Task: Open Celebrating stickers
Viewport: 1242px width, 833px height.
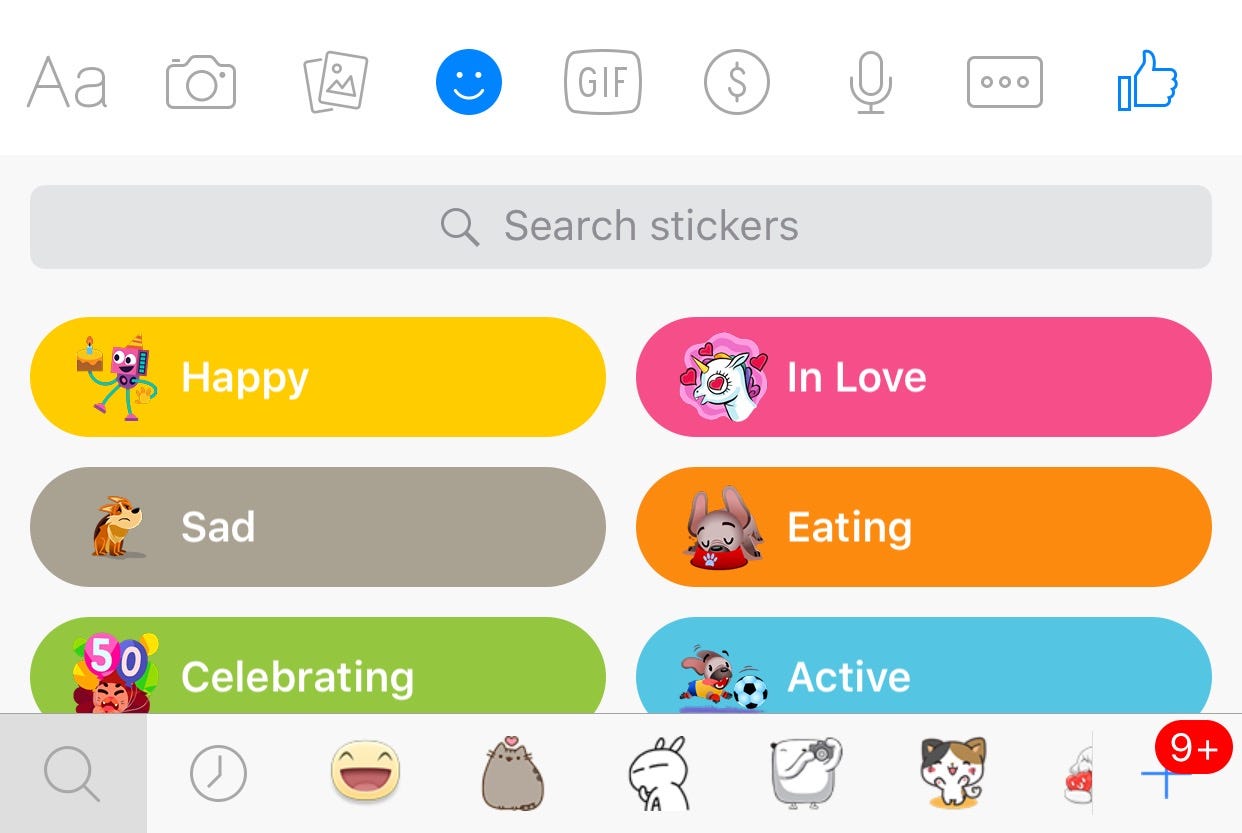Action: [317, 668]
